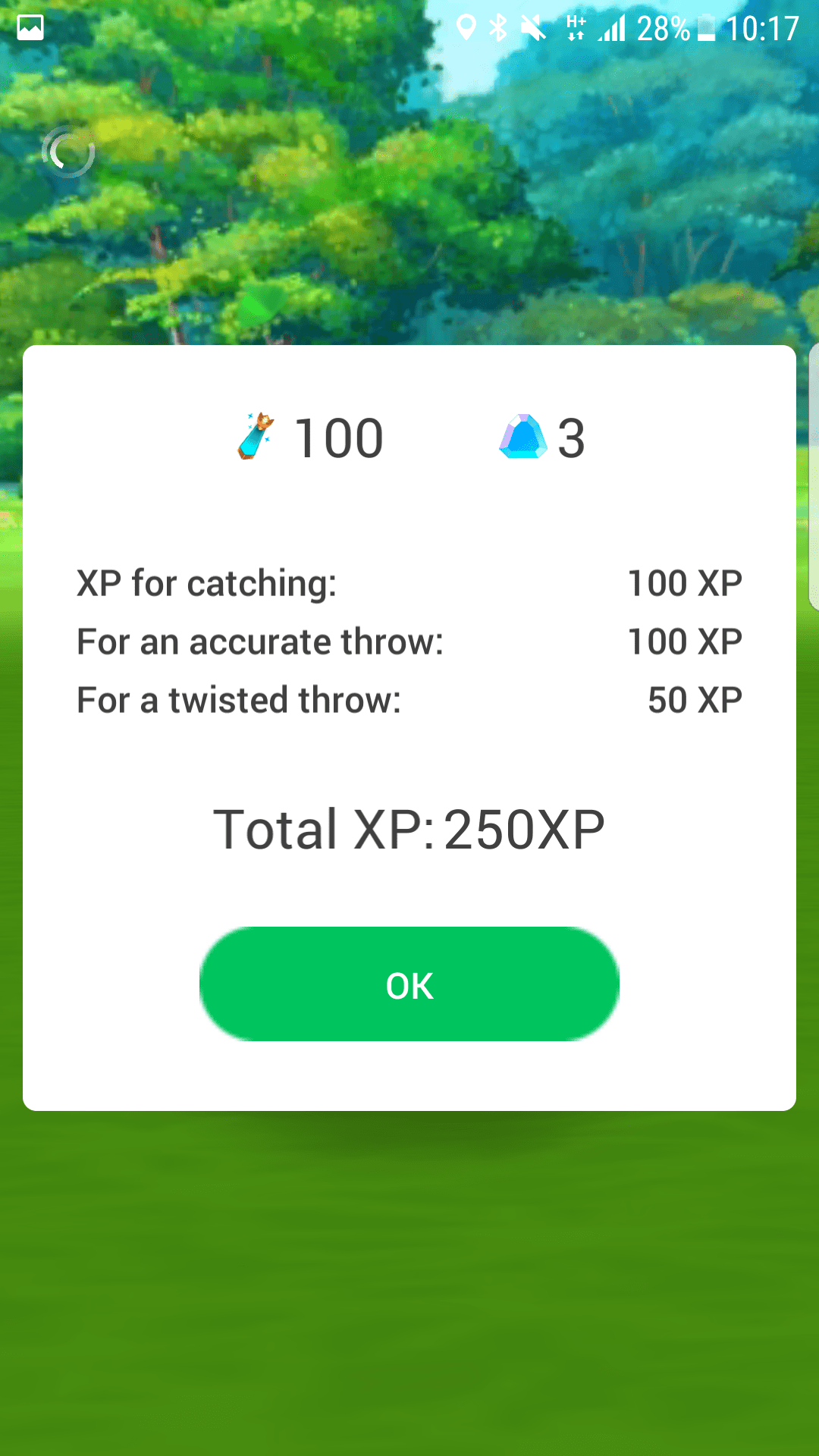Select the signal strength bars icon
This screenshot has width=819, height=1456.
(x=610, y=28)
